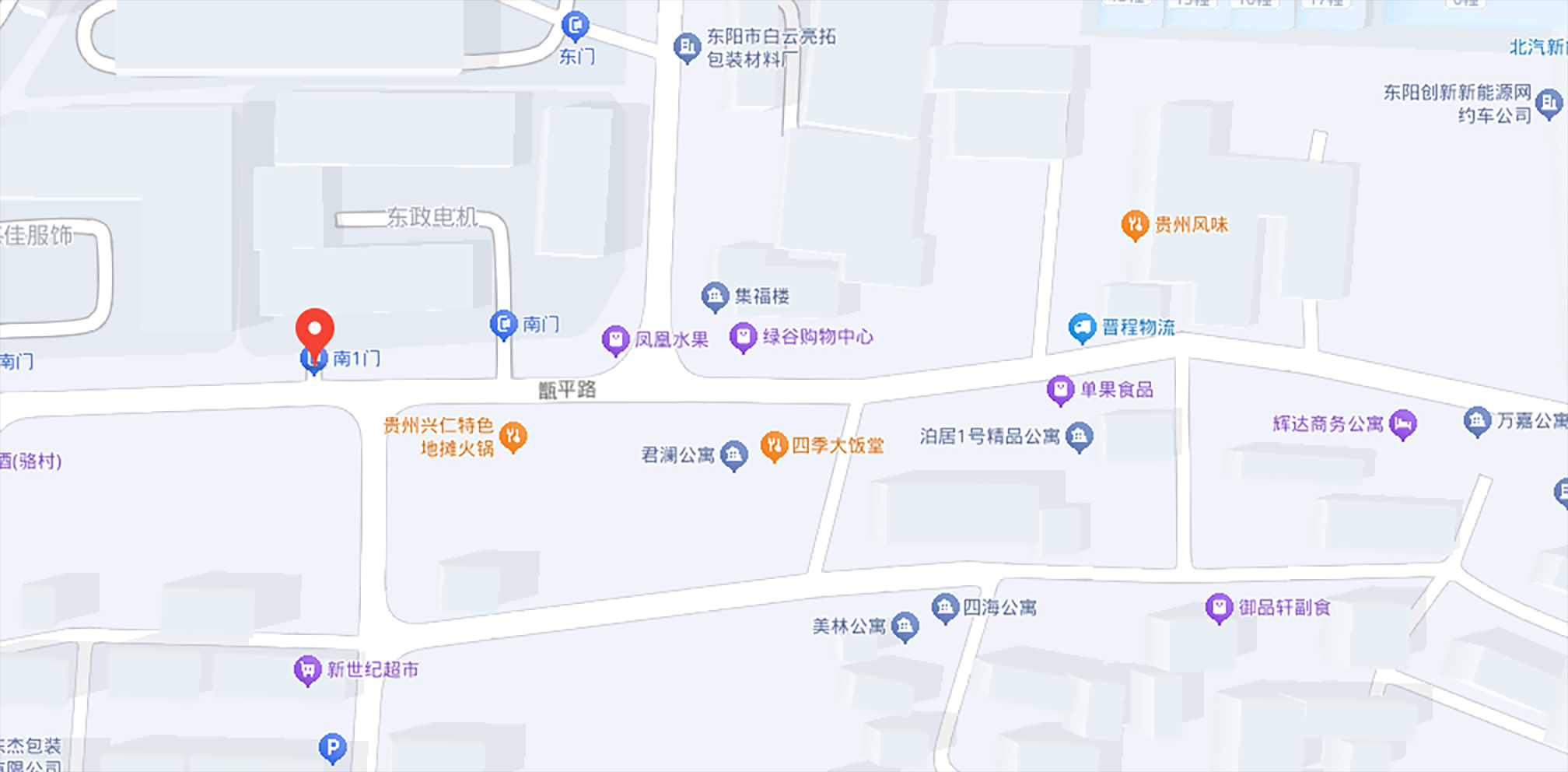Tap 单果食品 shop marker
Image resolution: width=1568 pixels, height=772 pixels.
(x=1060, y=389)
